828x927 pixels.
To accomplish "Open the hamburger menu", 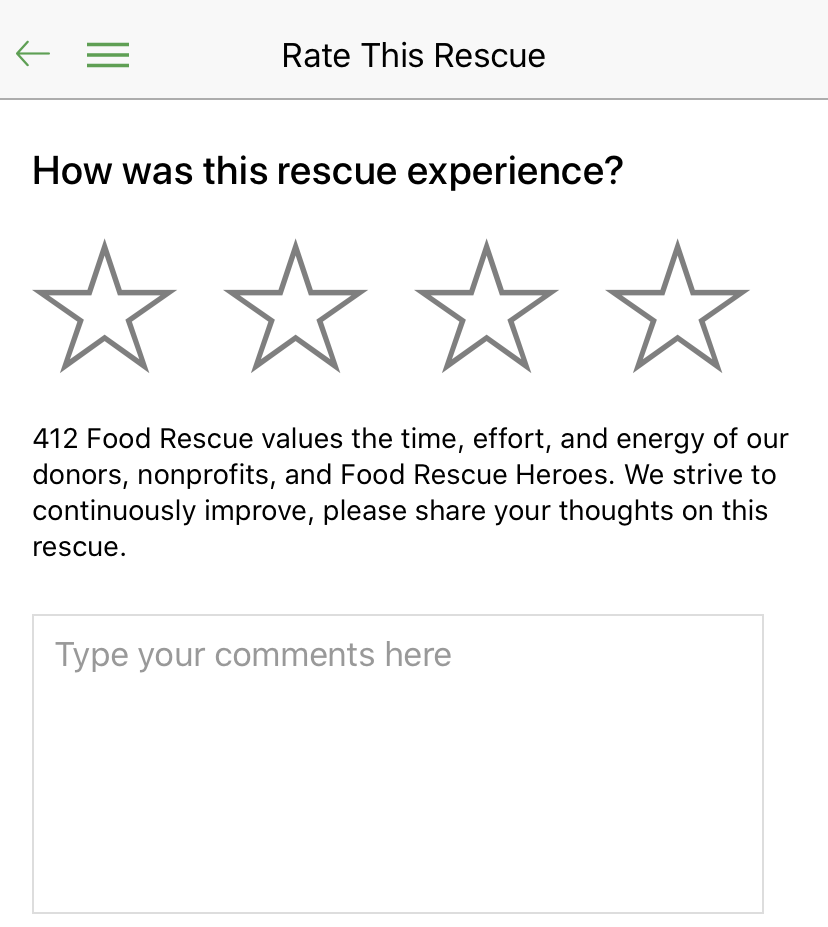I will click(x=108, y=55).
